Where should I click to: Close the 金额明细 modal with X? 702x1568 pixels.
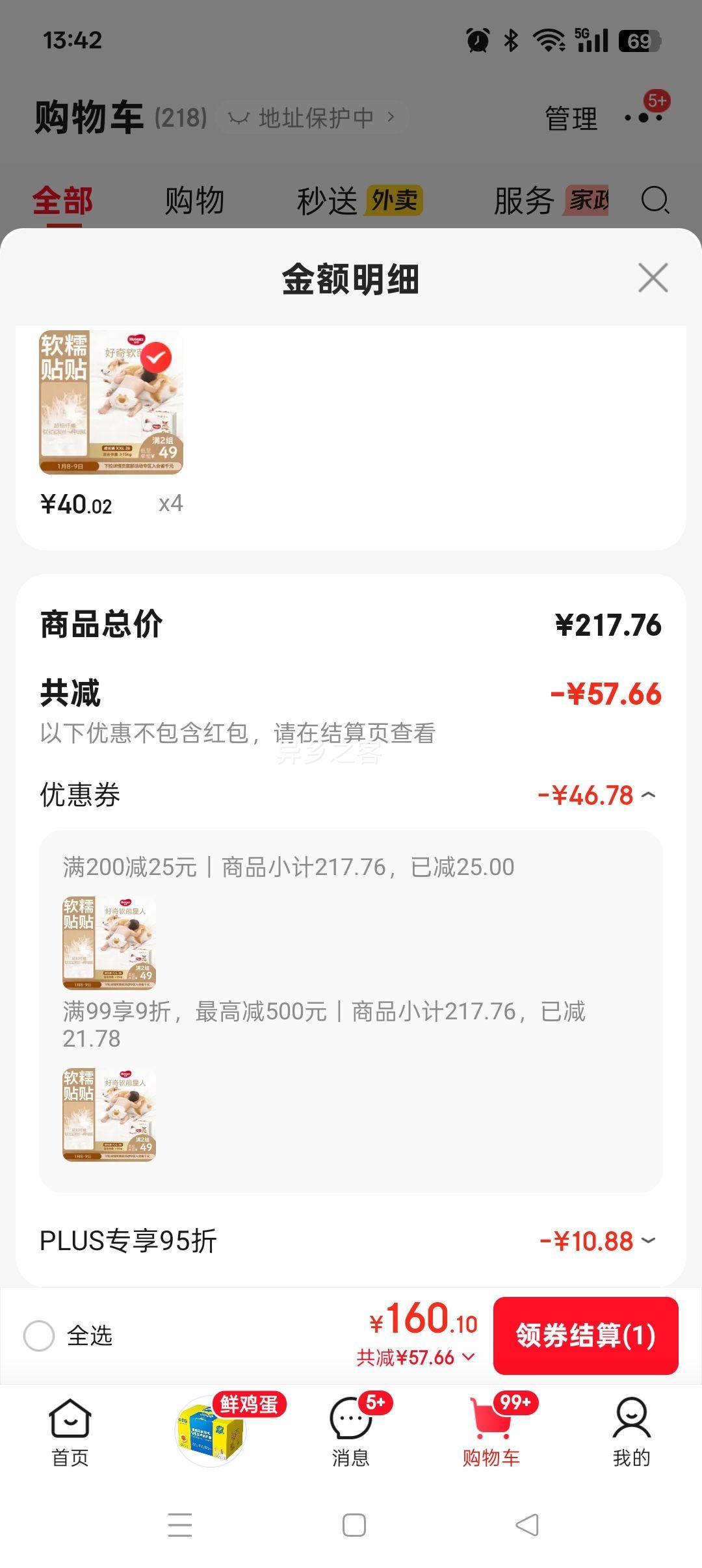point(653,279)
